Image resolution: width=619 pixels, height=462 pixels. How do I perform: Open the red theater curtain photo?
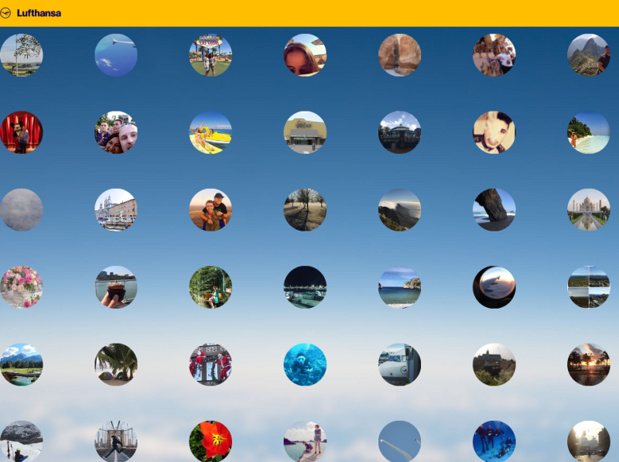pos(22,133)
